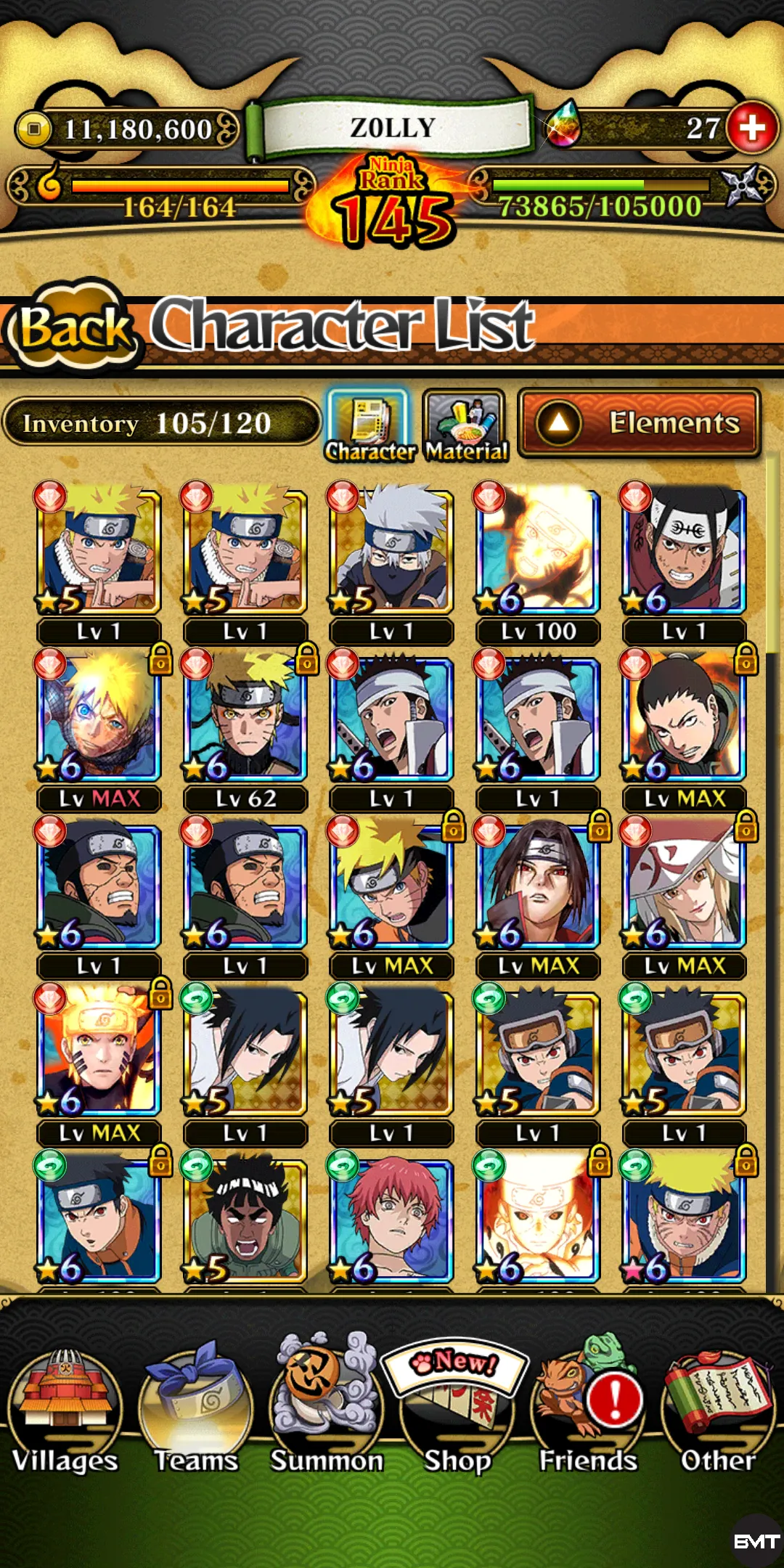Select the red-haired Sasori character card
This screenshot has width=784, height=1568.
pyautogui.click(x=392, y=1220)
